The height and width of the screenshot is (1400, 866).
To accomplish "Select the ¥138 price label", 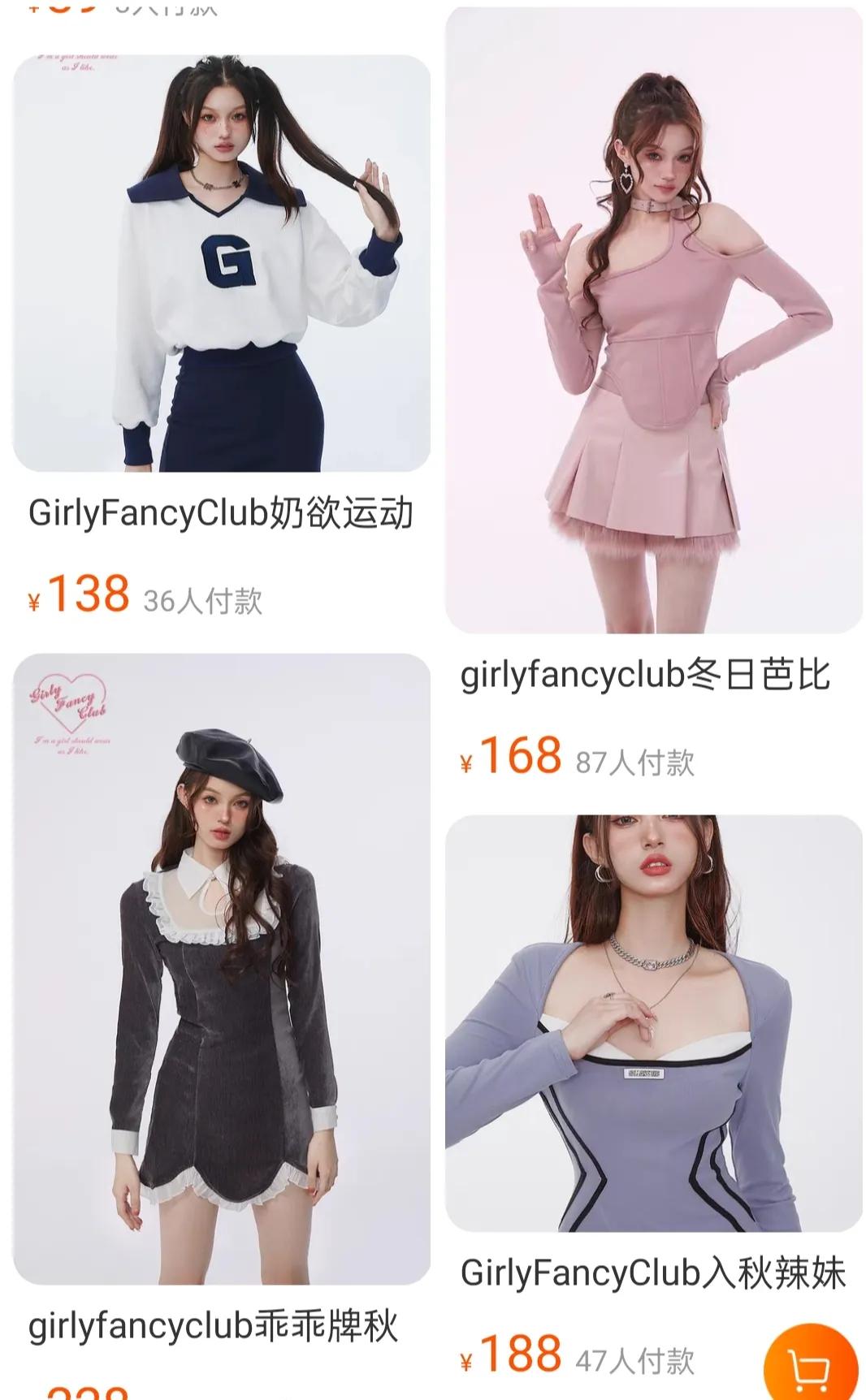I will (81, 597).
